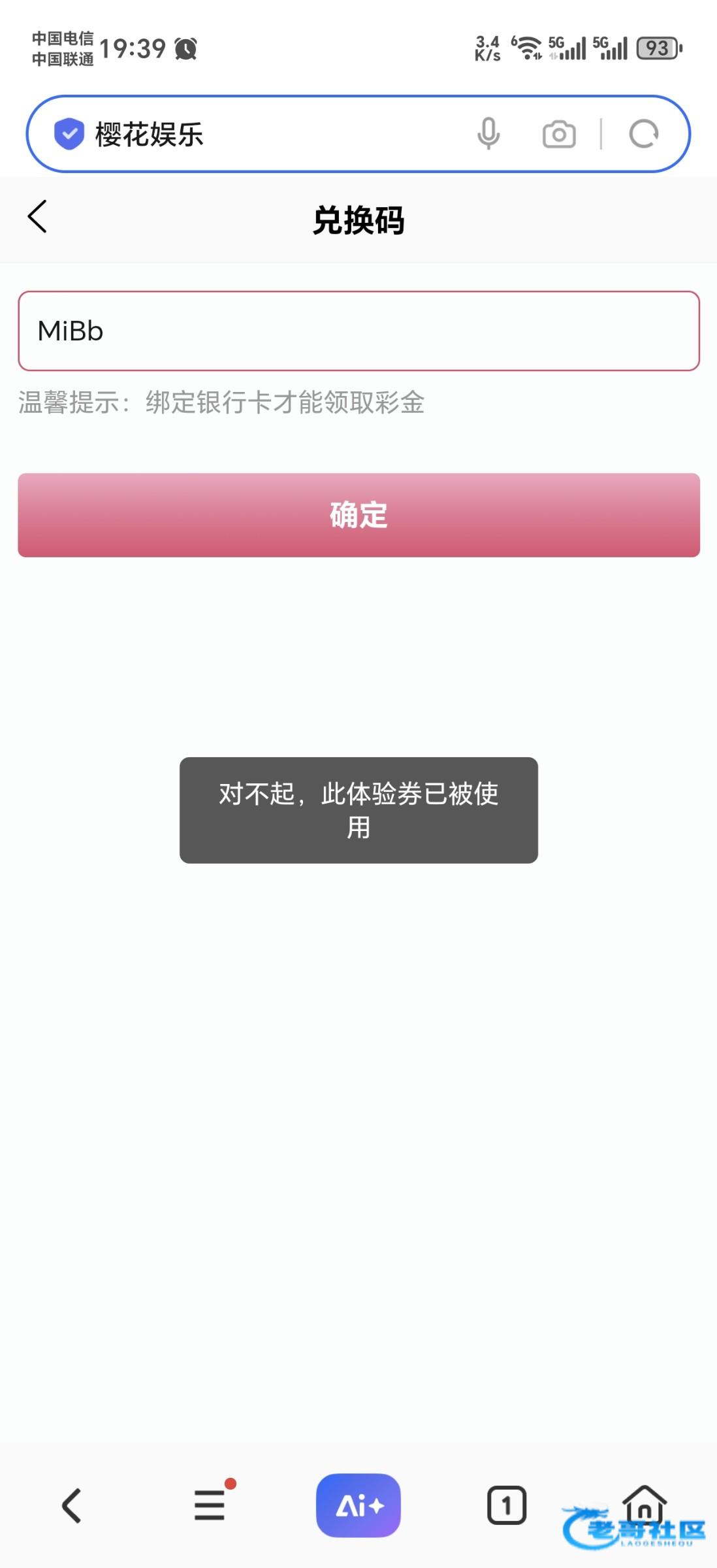The image size is (717, 1568).
Task: Start voice search with the microphone icon
Action: pos(488,135)
